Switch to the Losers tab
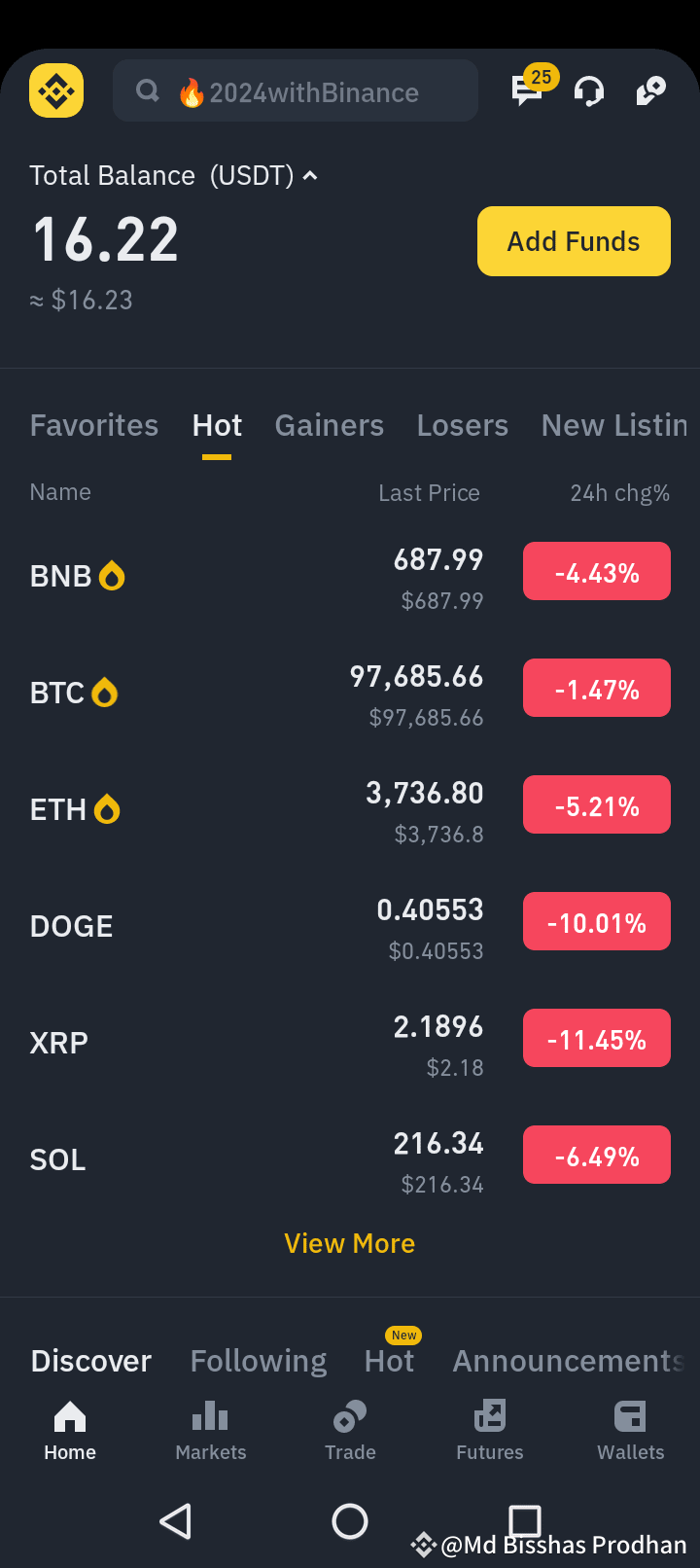 [x=463, y=425]
